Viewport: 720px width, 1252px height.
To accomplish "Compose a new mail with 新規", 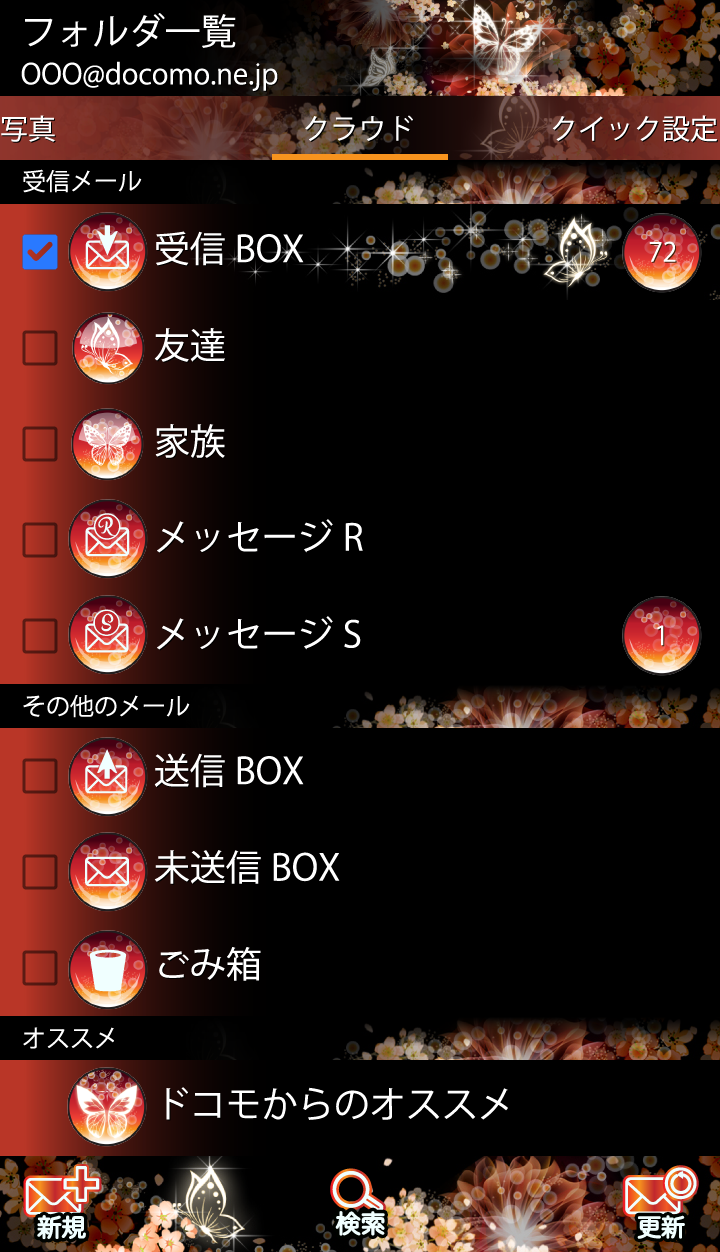I will coord(62,1205).
